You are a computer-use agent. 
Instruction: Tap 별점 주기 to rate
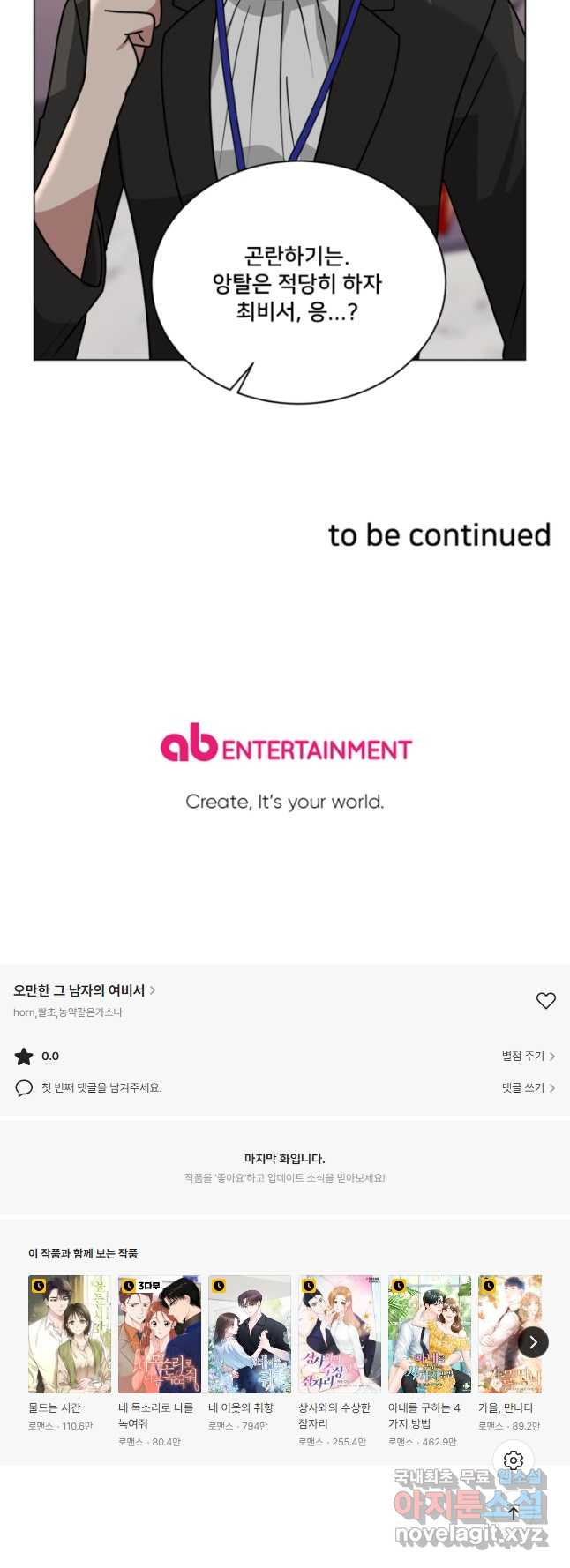(x=528, y=1056)
